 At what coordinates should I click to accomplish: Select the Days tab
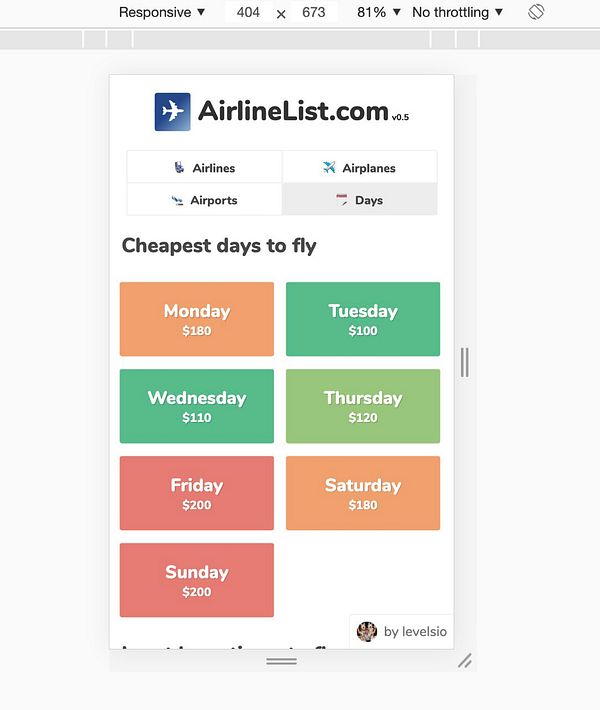point(359,200)
